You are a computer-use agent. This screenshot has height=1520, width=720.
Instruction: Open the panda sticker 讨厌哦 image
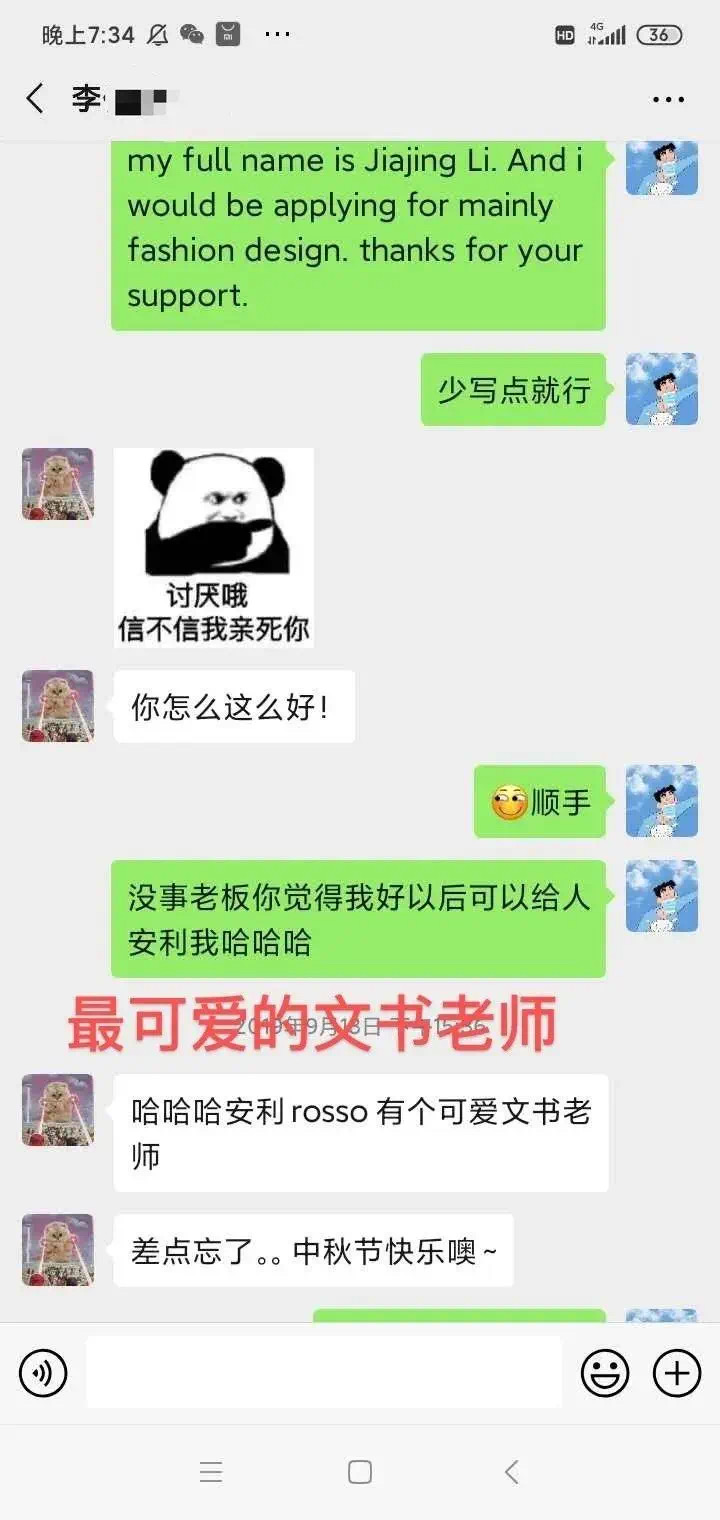(x=213, y=547)
